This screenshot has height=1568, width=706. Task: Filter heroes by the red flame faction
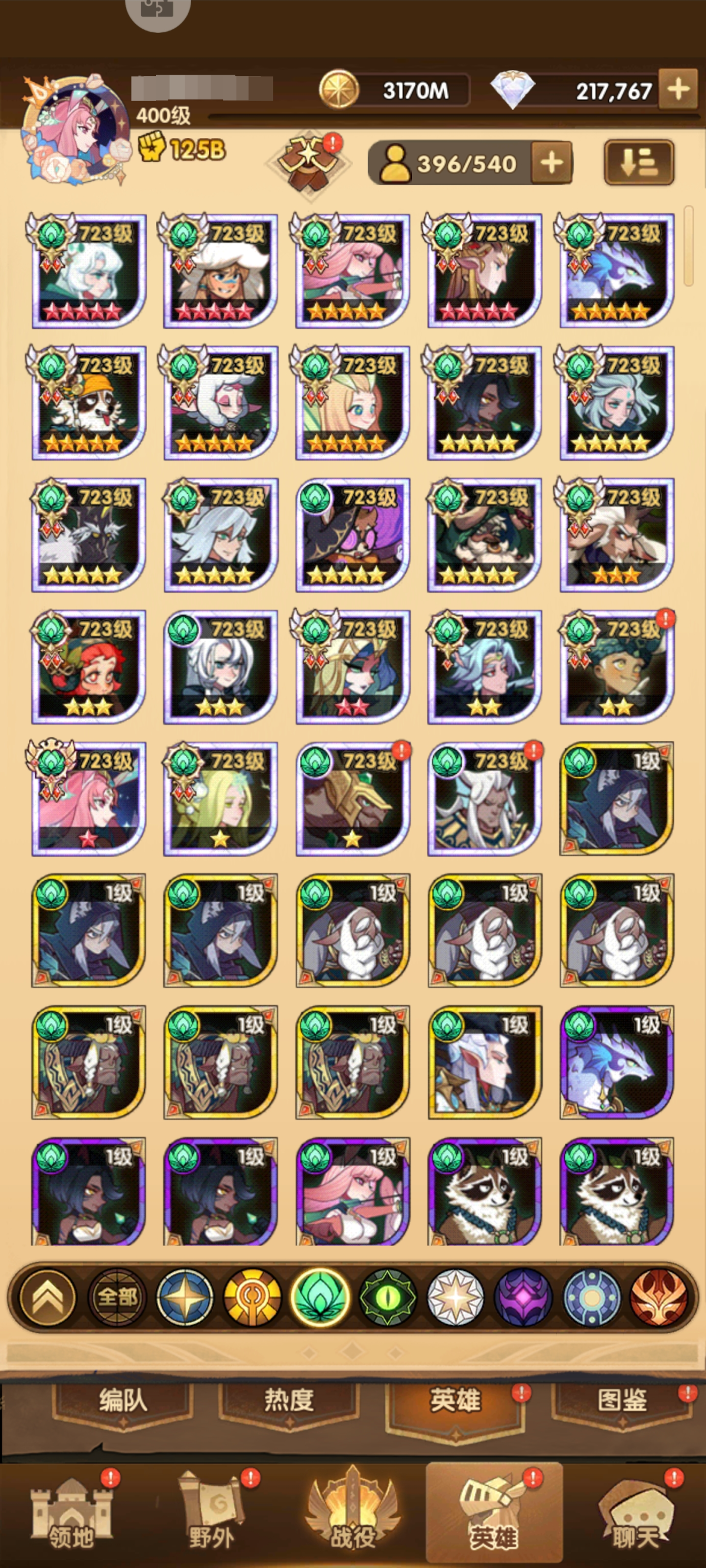coord(658,1298)
